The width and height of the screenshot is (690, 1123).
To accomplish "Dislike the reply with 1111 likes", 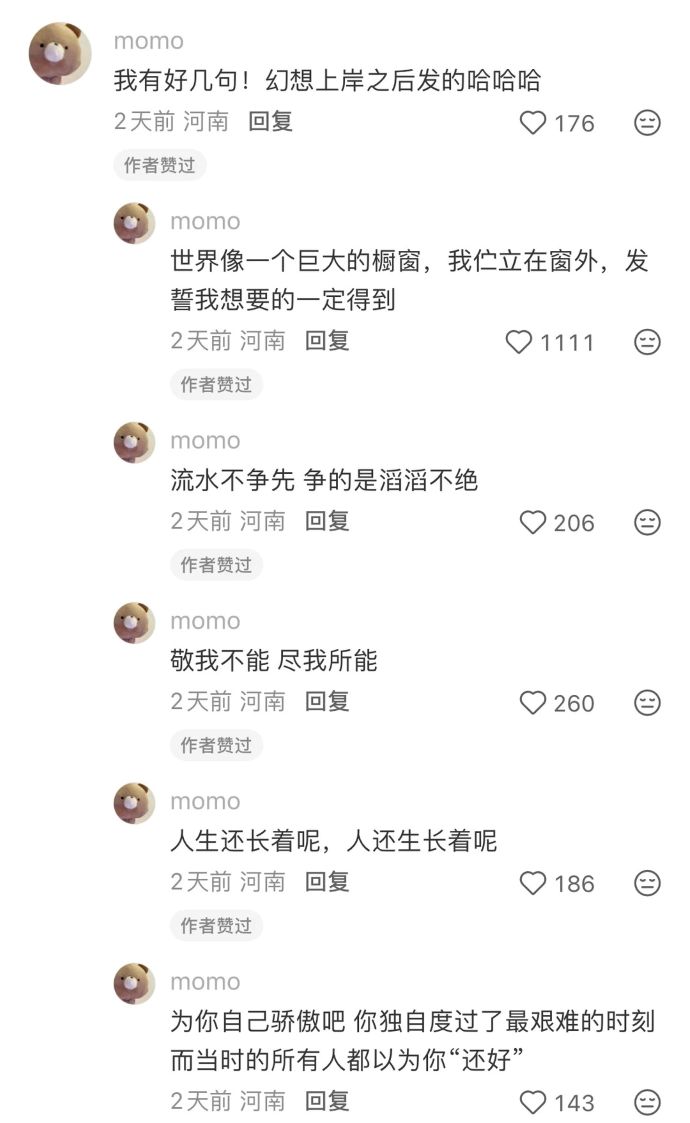I will click(x=648, y=342).
